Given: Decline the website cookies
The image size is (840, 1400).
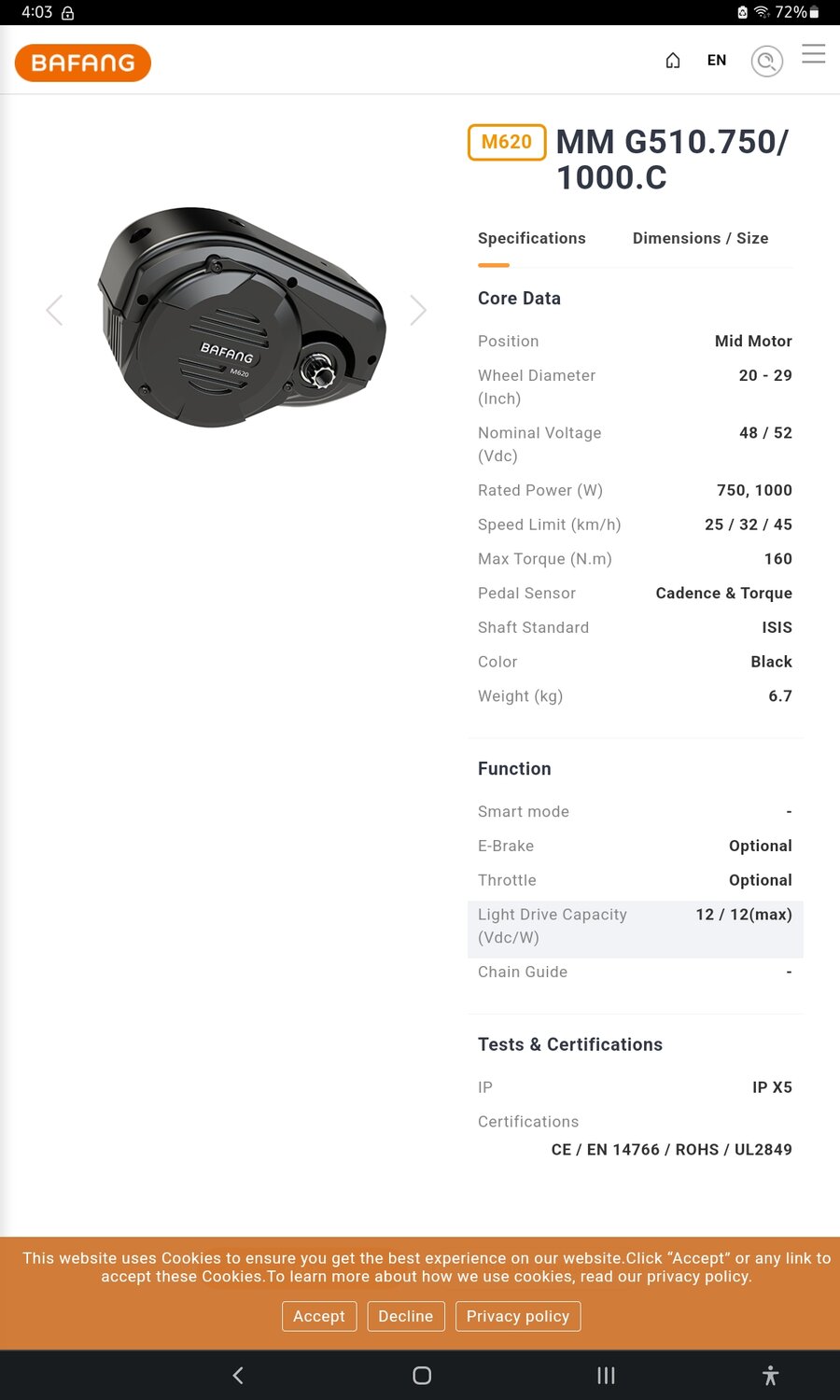Looking at the screenshot, I should tap(406, 1316).
